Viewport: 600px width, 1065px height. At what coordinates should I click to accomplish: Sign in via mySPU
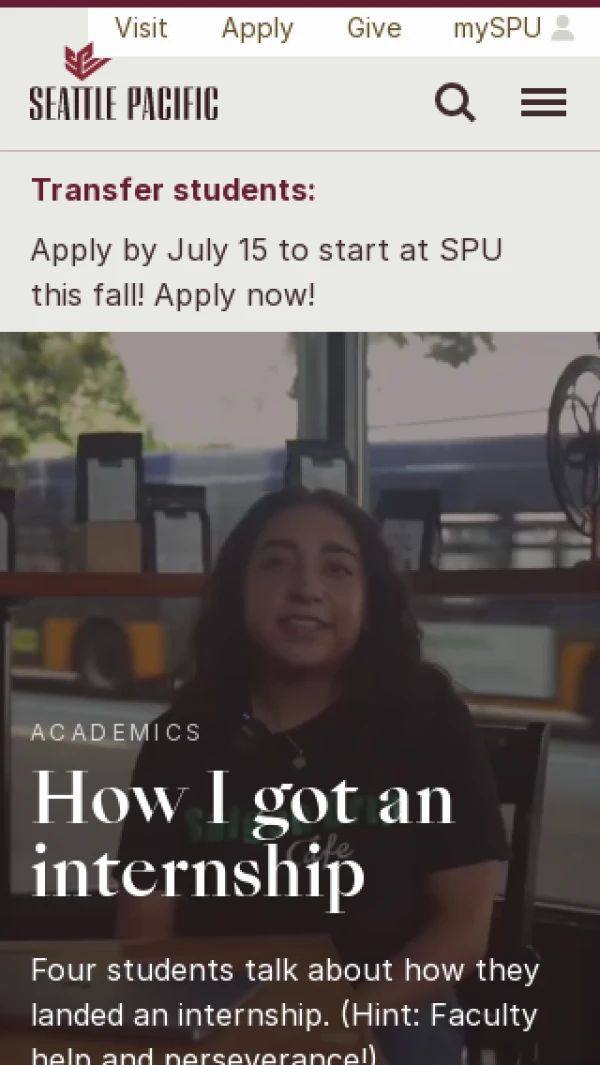tap(512, 29)
